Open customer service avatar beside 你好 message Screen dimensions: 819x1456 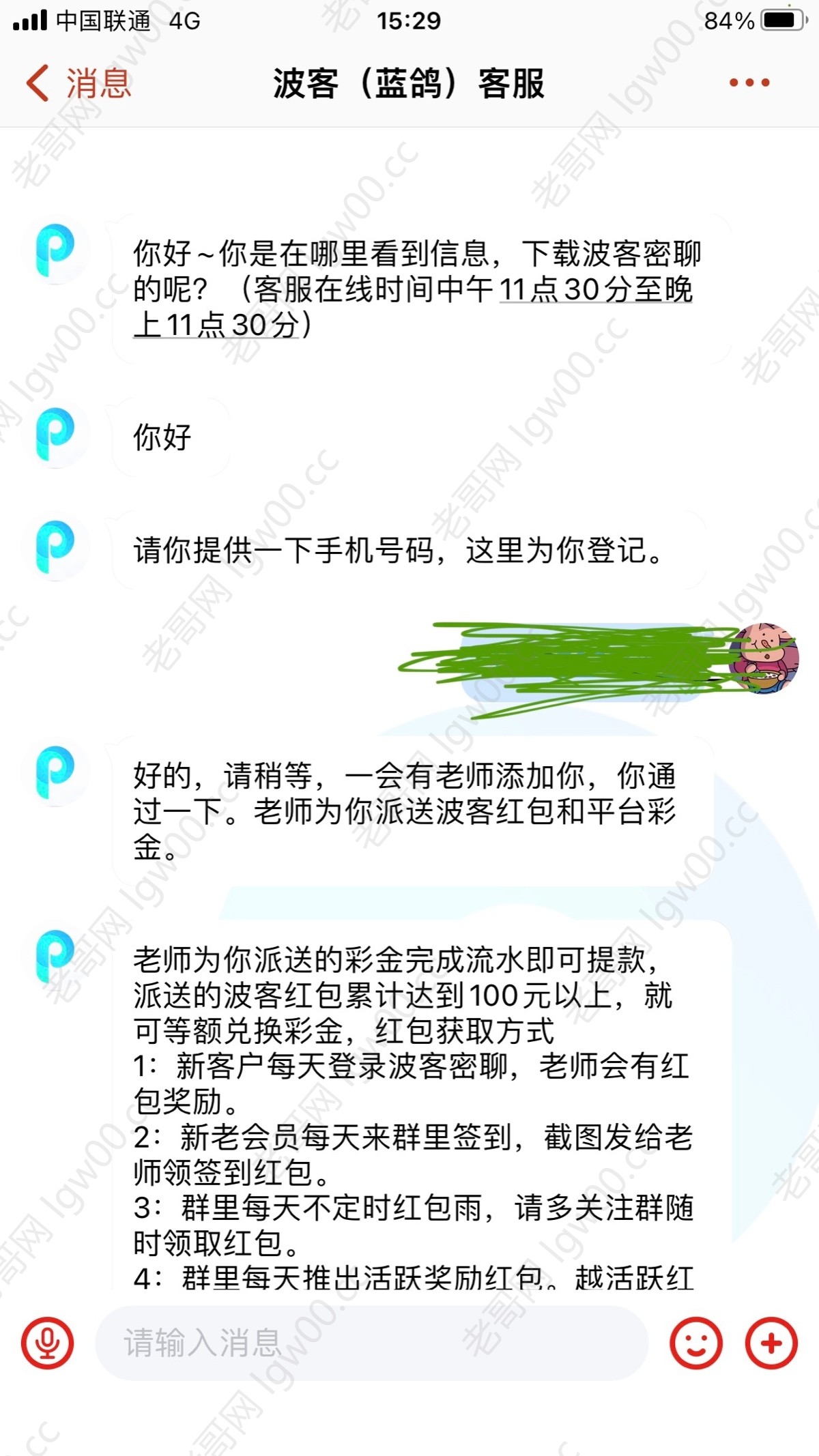point(56,435)
